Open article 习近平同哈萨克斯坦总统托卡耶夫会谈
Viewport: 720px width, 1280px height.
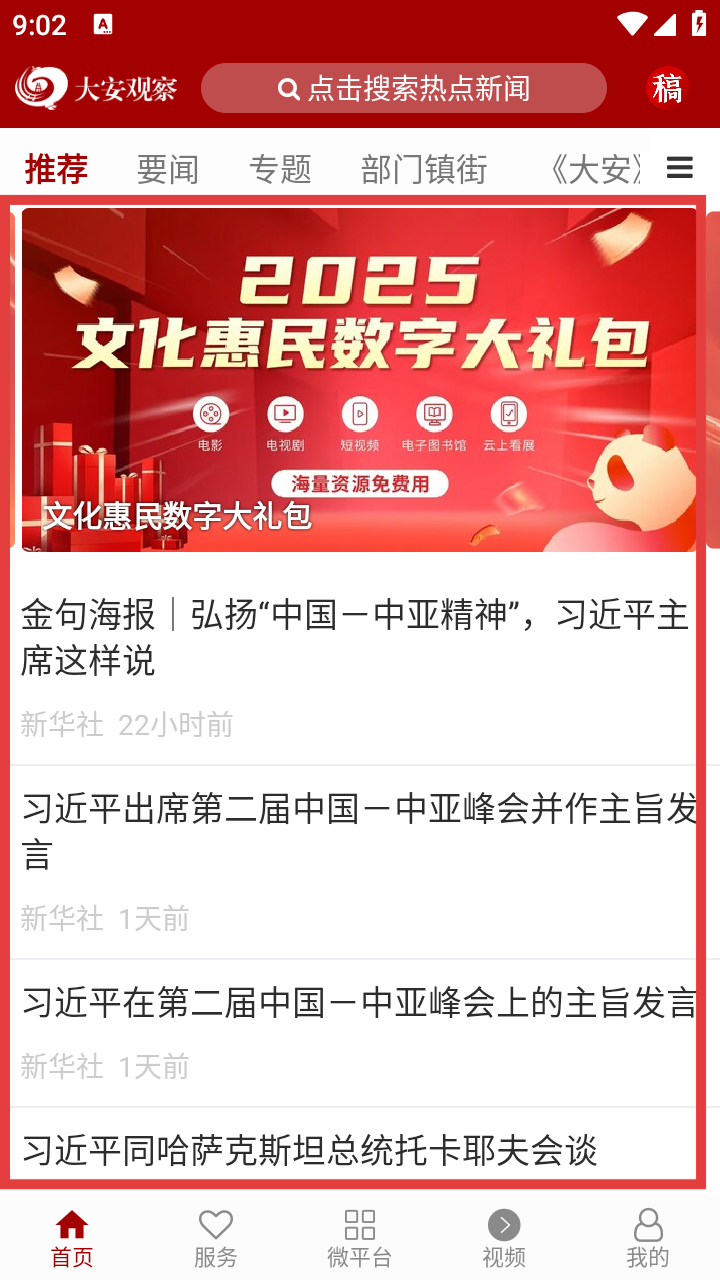(310, 1150)
